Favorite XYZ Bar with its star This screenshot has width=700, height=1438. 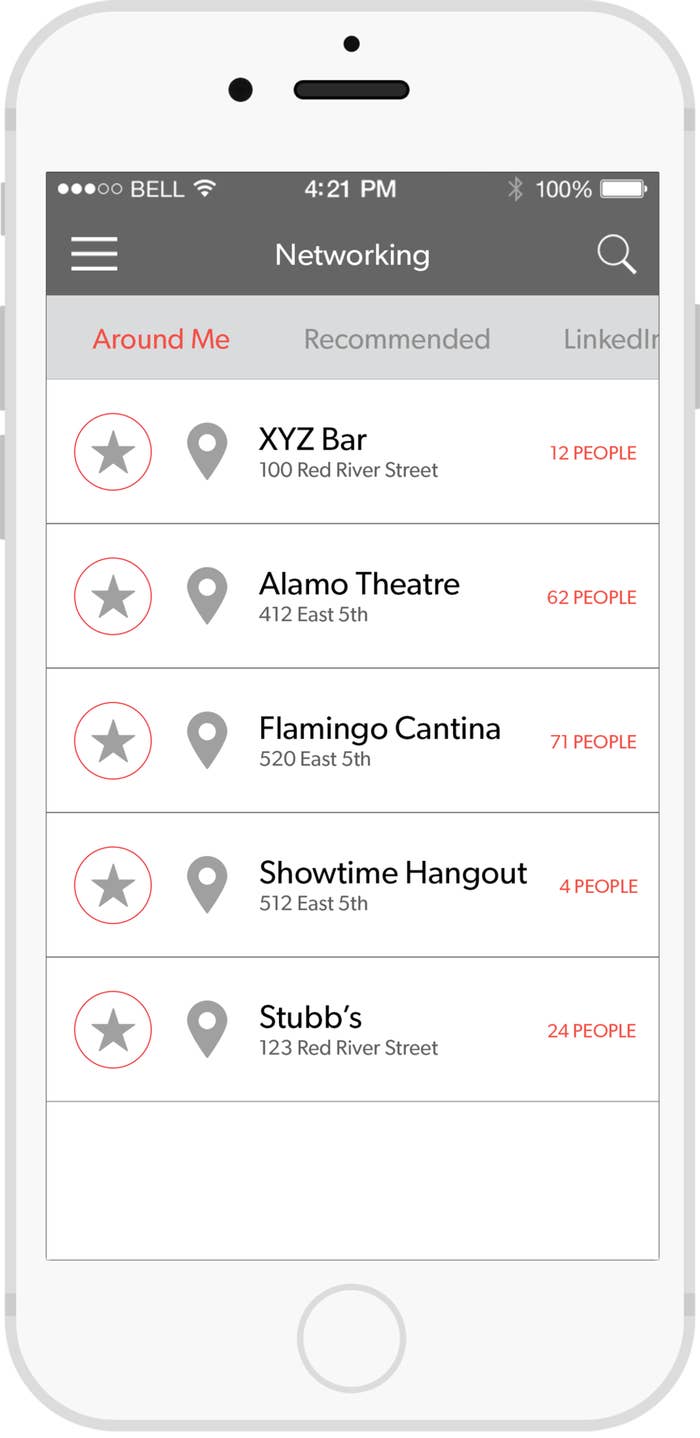tap(113, 452)
